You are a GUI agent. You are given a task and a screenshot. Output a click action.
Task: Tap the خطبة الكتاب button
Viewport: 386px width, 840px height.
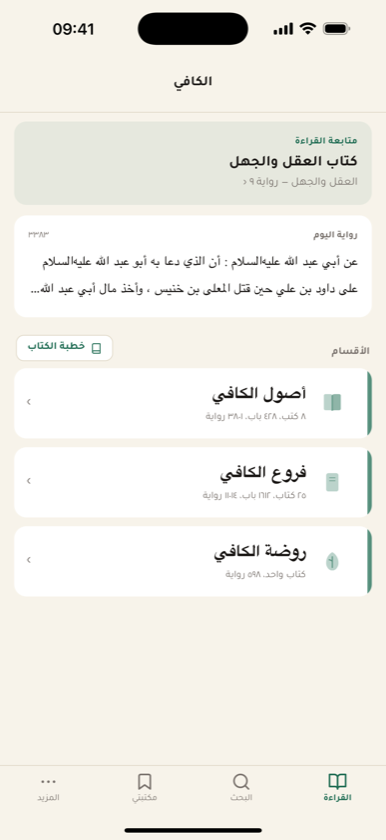[x=64, y=348]
